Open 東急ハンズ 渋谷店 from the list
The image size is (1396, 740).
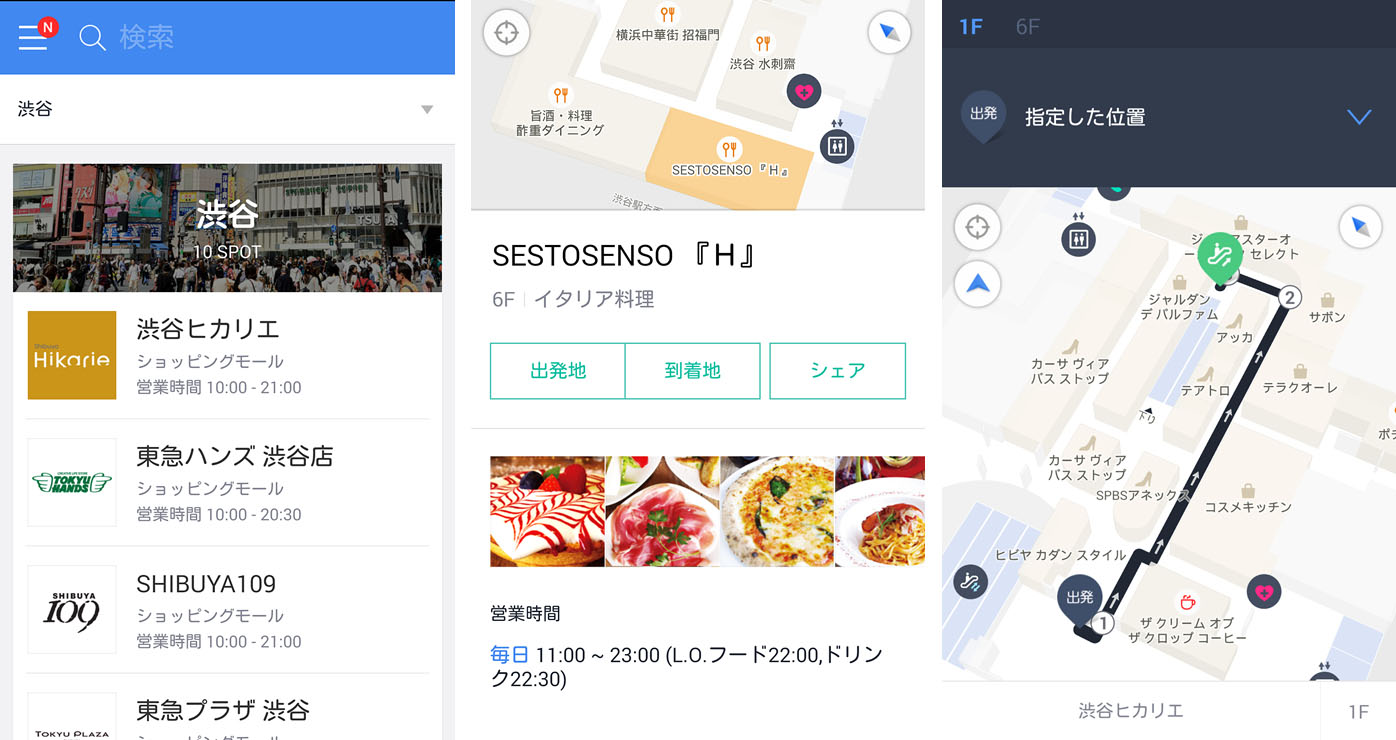[x=228, y=483]
